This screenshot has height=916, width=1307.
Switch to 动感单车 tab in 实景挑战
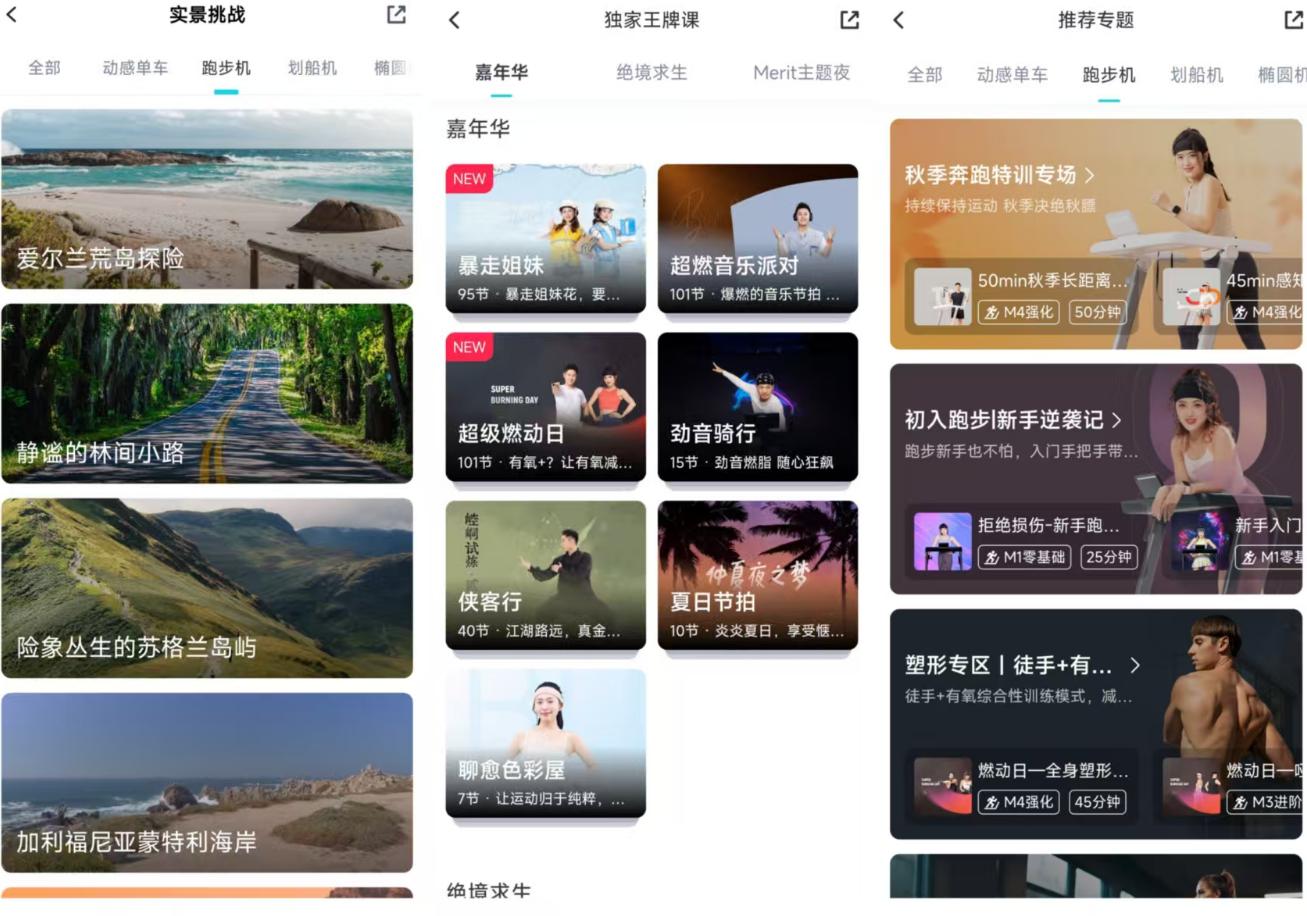point(135,68)
